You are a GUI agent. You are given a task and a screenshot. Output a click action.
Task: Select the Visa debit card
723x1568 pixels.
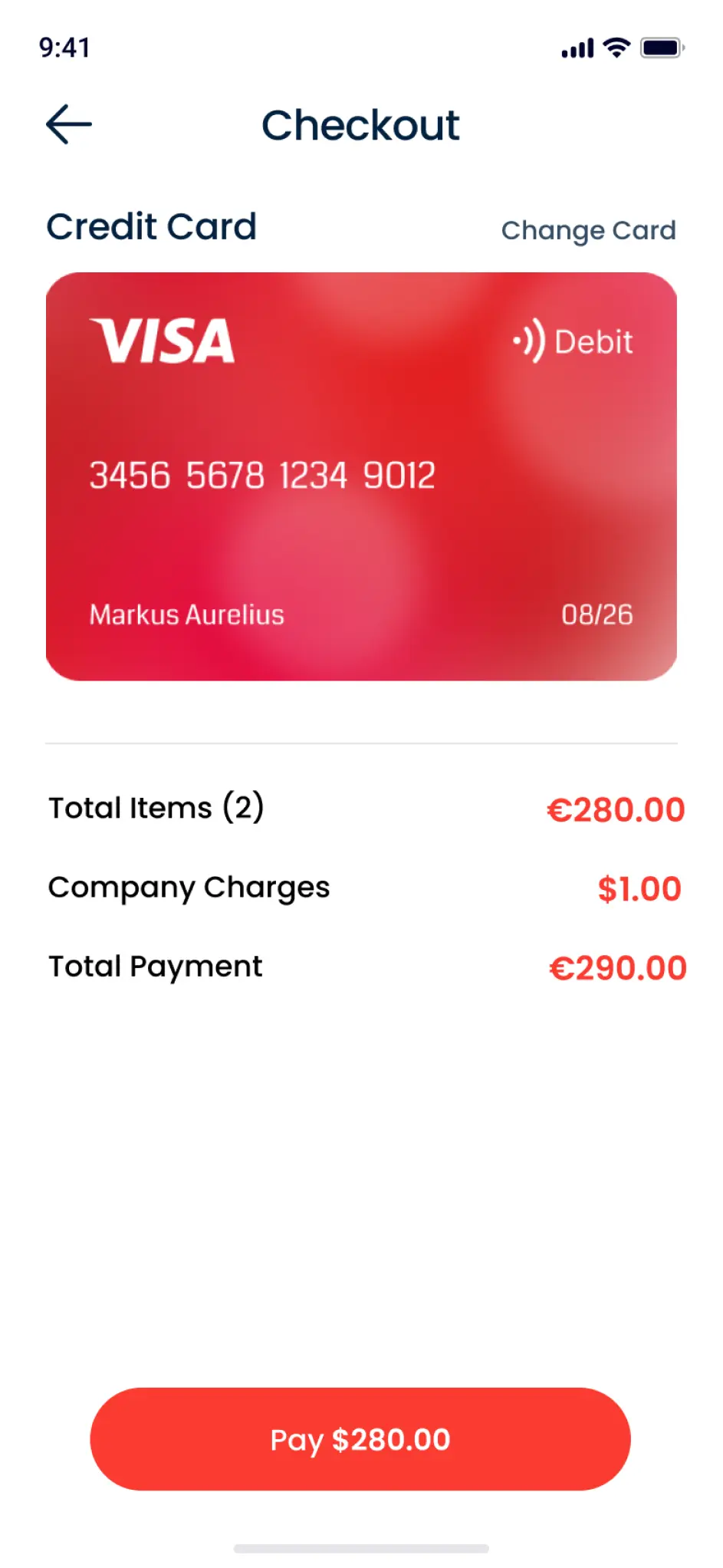tap(361, 476)
